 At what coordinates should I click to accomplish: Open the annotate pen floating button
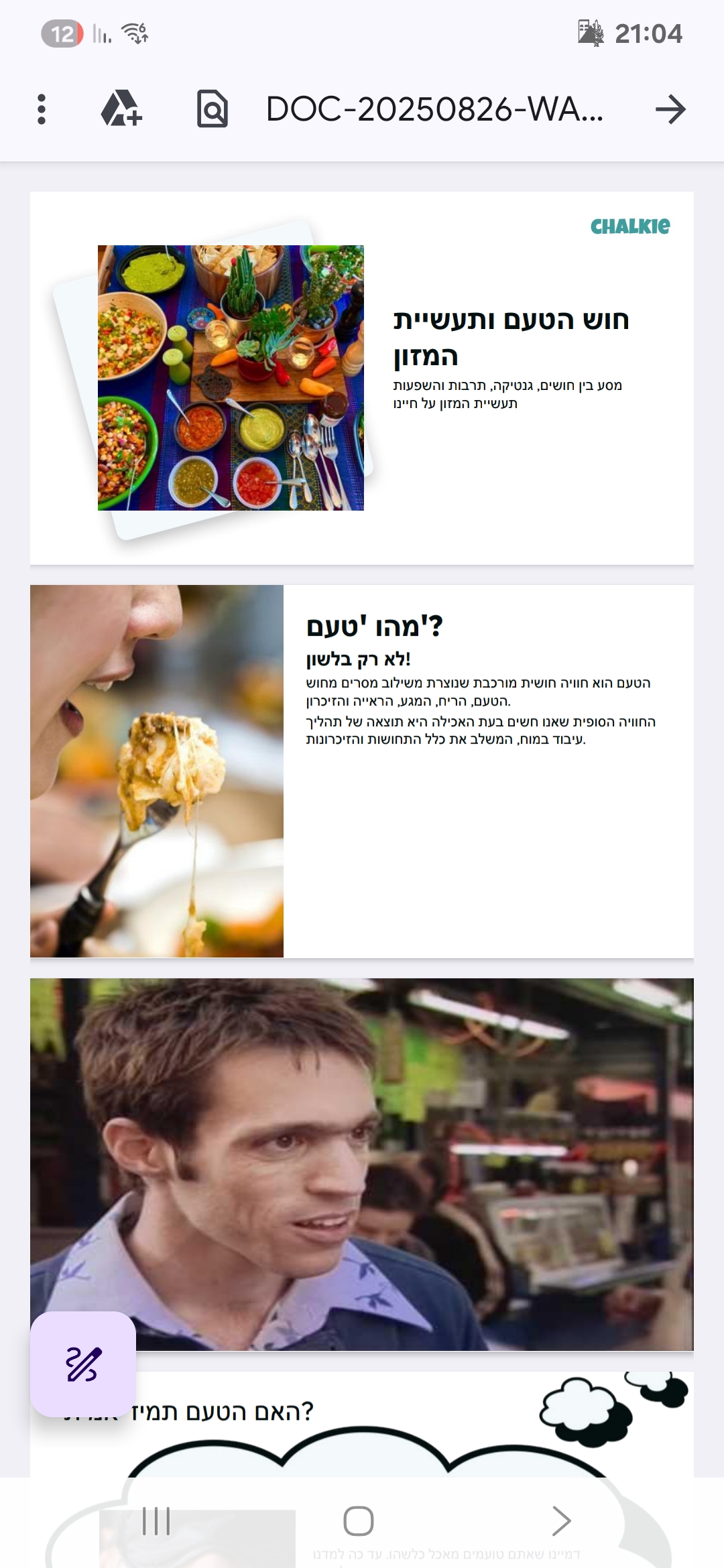pyautogui.click(x=83, y=1364)
